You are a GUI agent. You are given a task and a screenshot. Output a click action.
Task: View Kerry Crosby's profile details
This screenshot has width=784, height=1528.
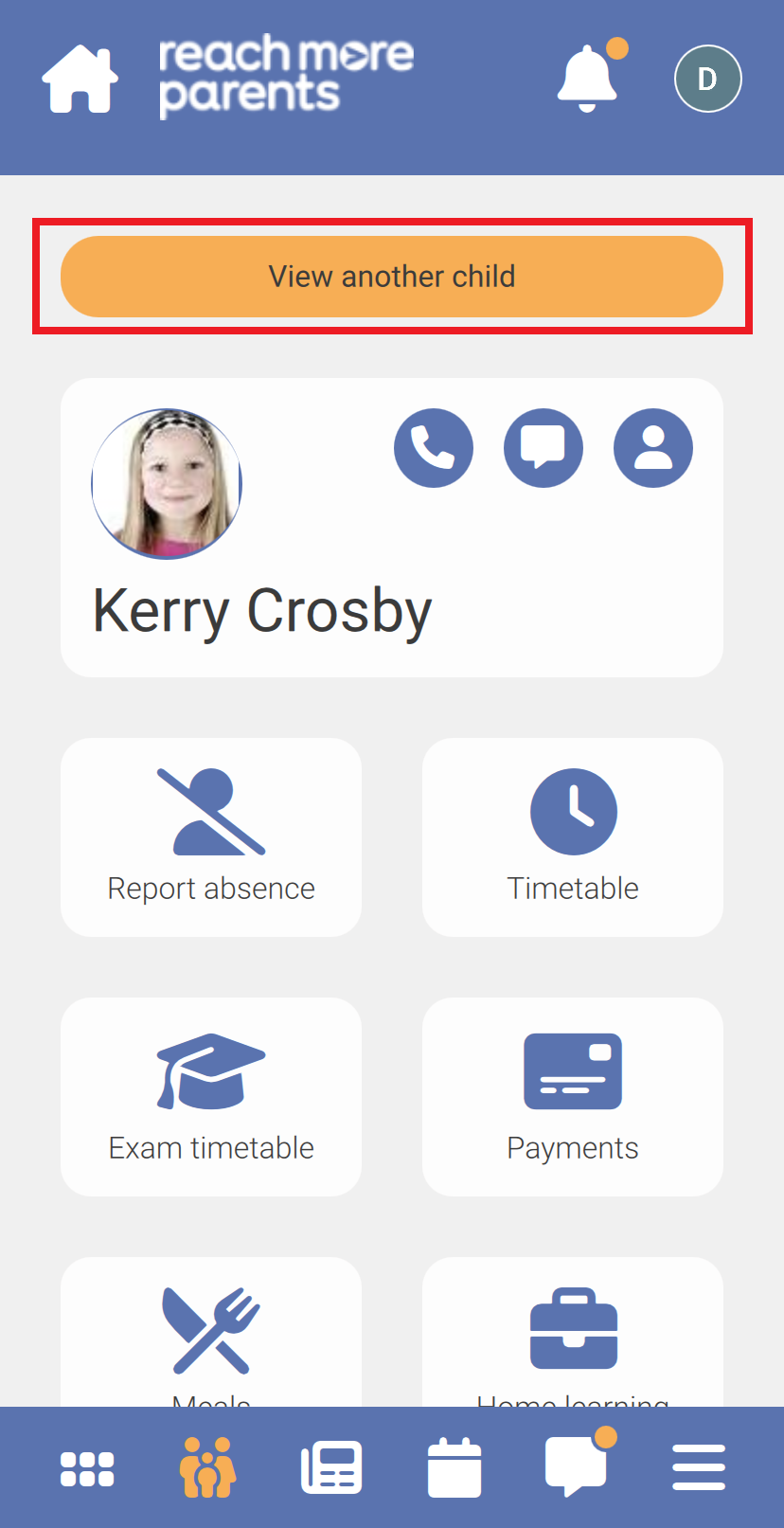coord(653,448)
